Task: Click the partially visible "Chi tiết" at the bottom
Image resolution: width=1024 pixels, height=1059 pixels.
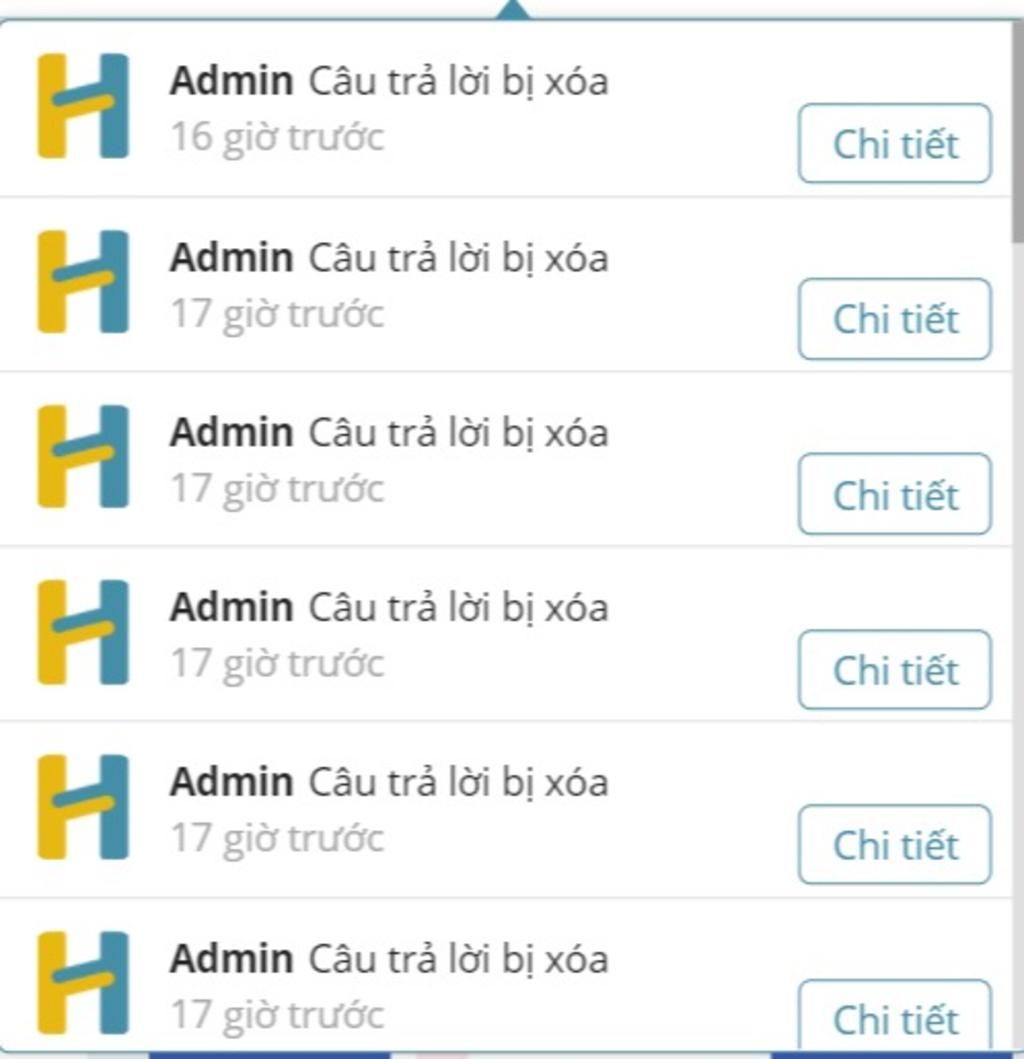Action: coord(893,1020)
